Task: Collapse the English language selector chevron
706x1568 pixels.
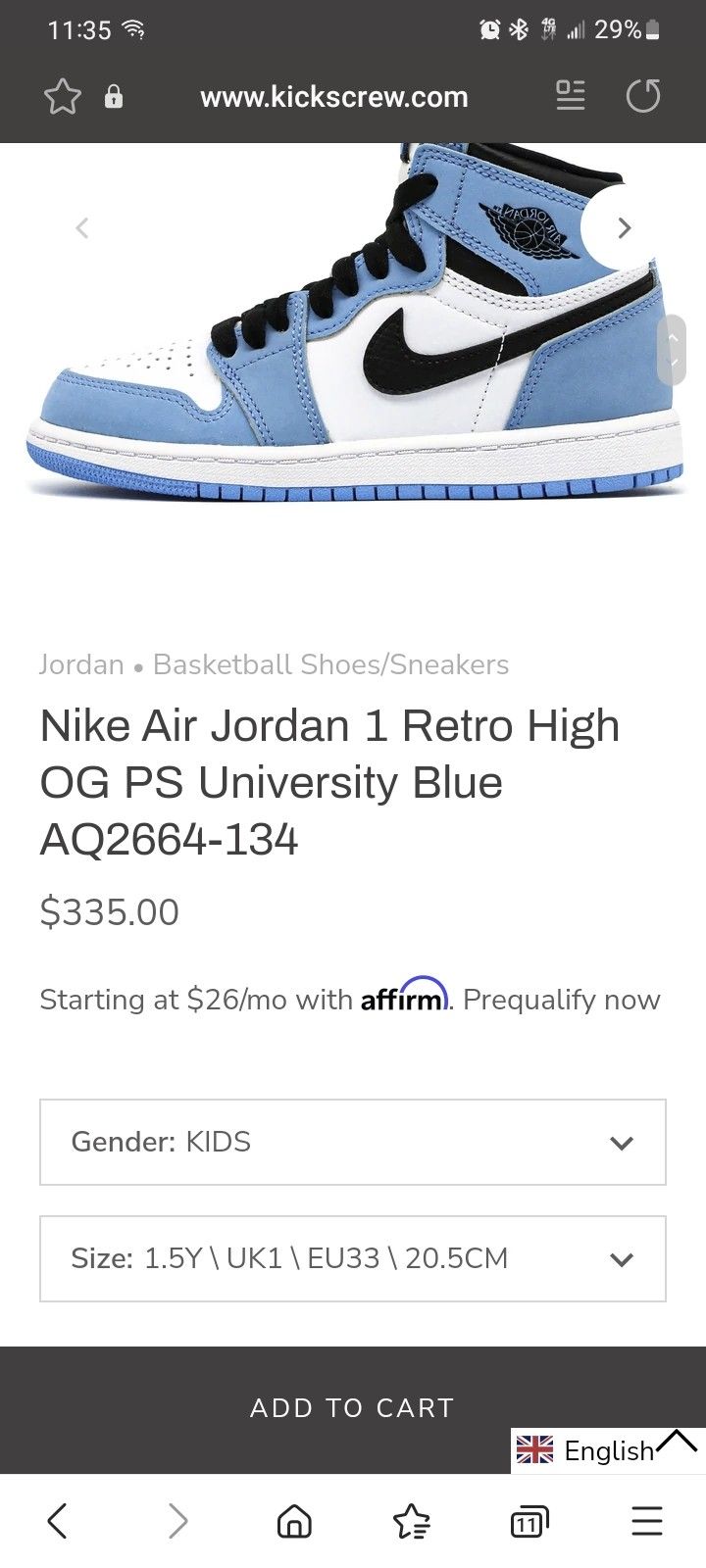Action: (x=679, y=1442)
